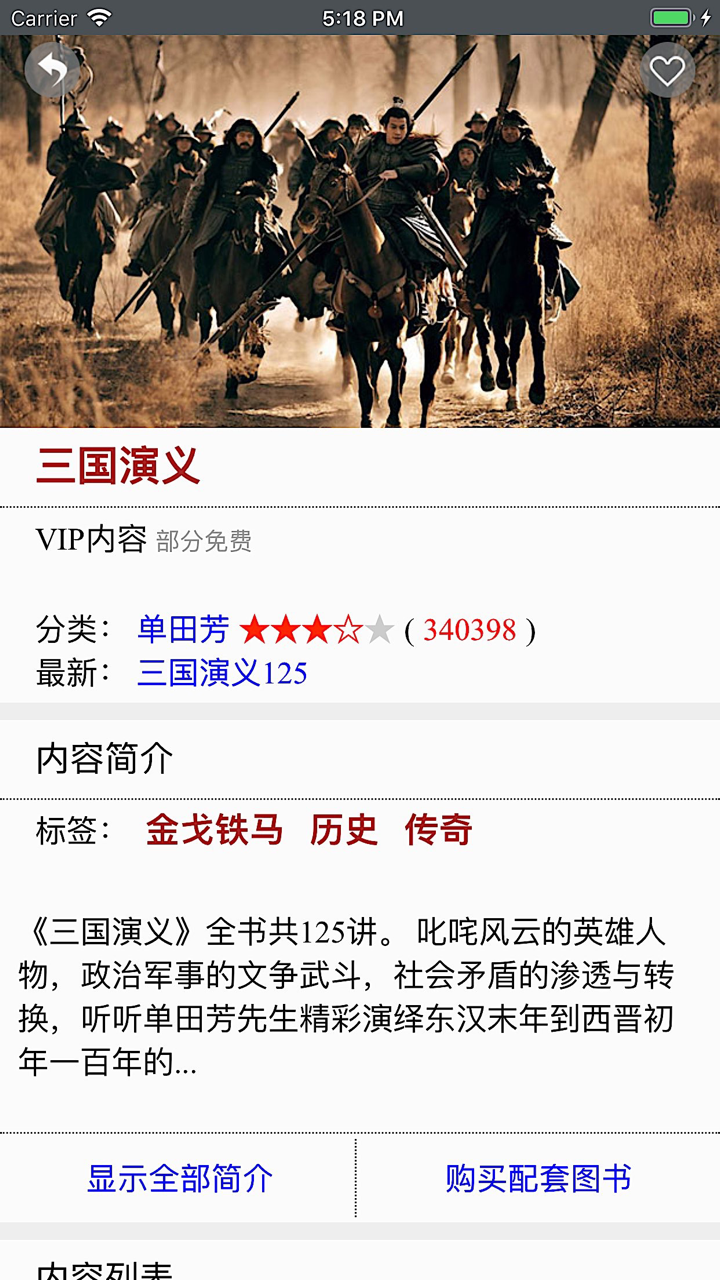Tap the 部分免费 label next to VIP内容
The image size is (720, 1280).
(206, 542)
